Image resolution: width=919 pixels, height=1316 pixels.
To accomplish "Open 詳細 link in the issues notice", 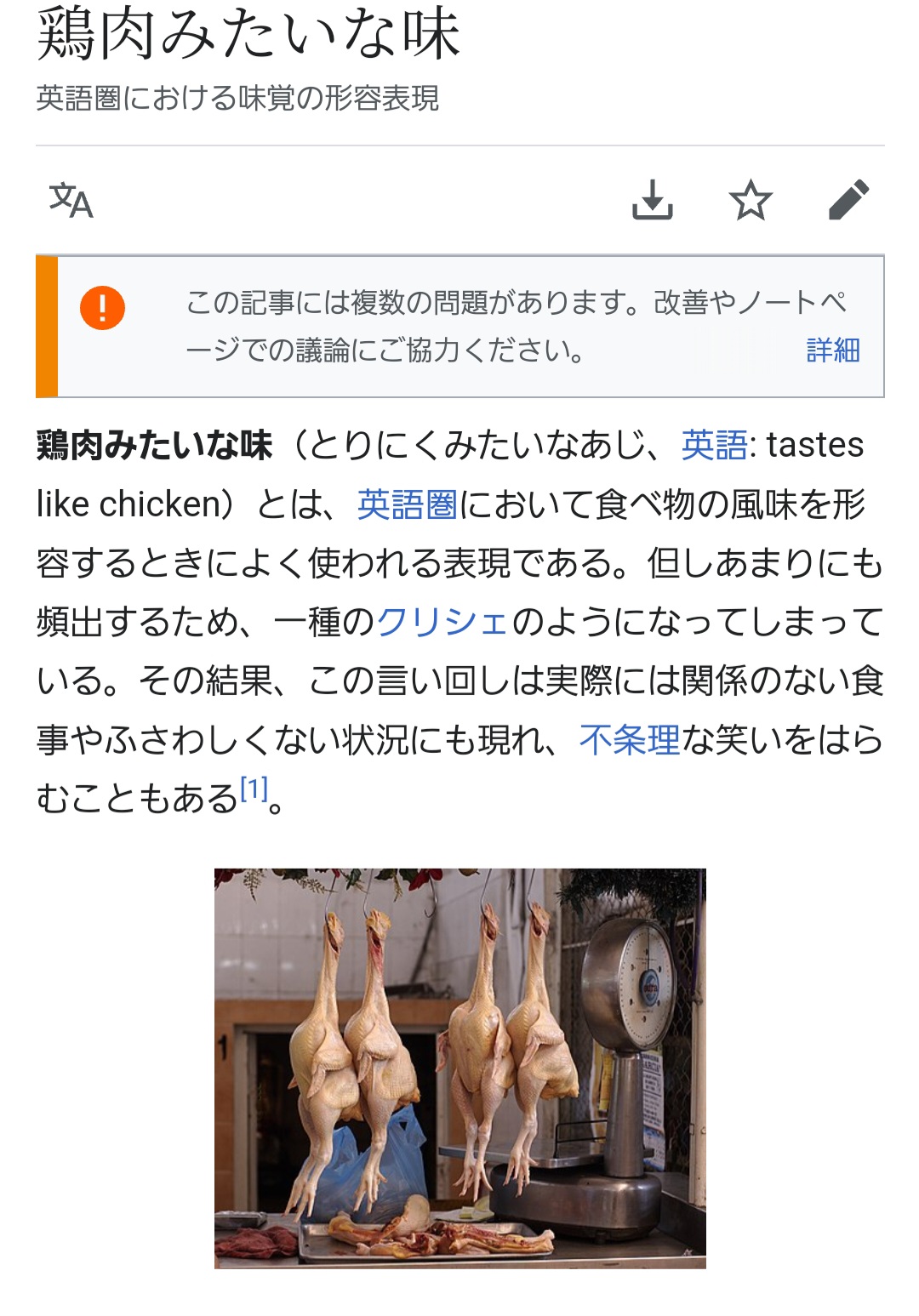I will (x=832, y=350).
